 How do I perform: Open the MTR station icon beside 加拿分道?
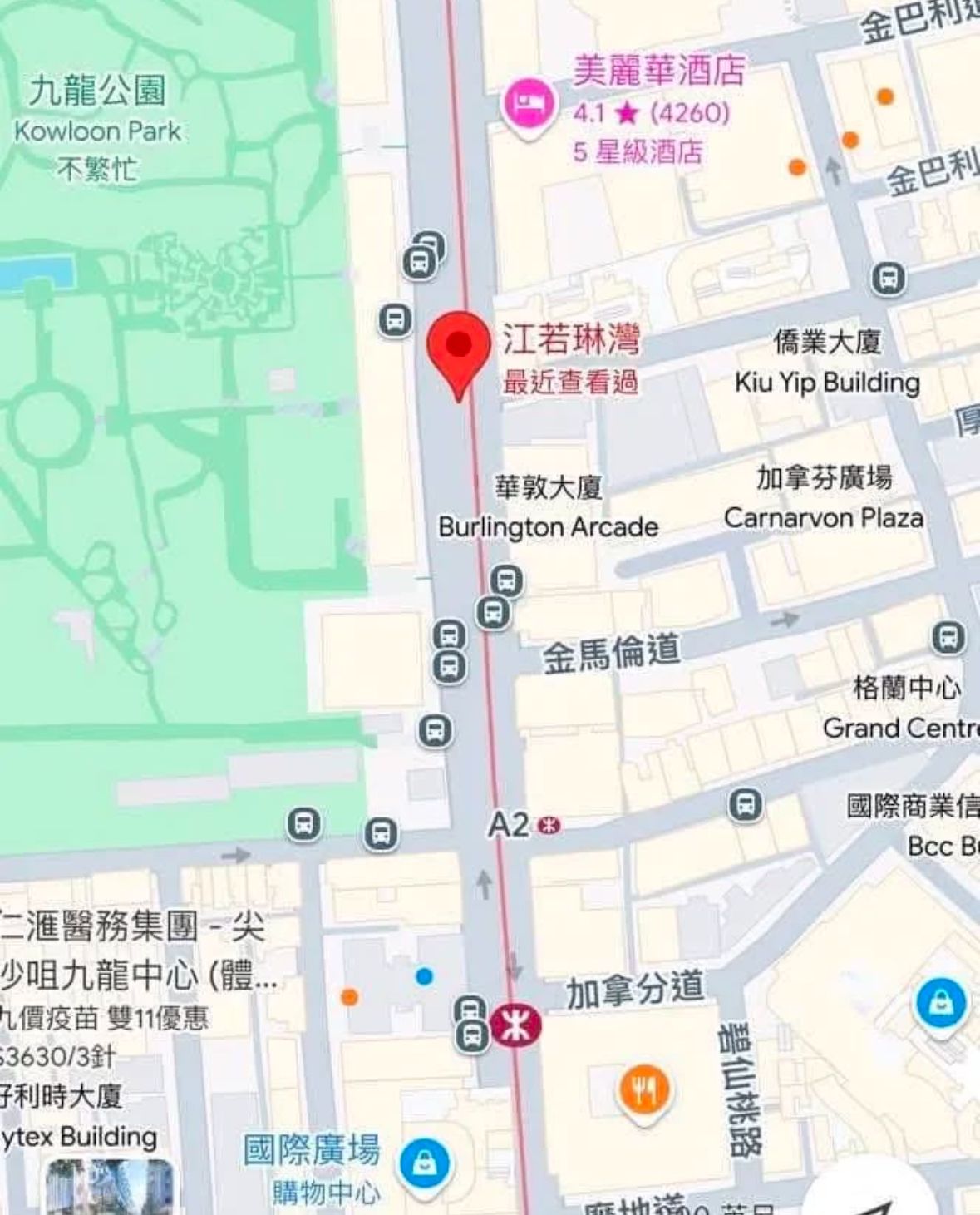tap(515, 1025)
